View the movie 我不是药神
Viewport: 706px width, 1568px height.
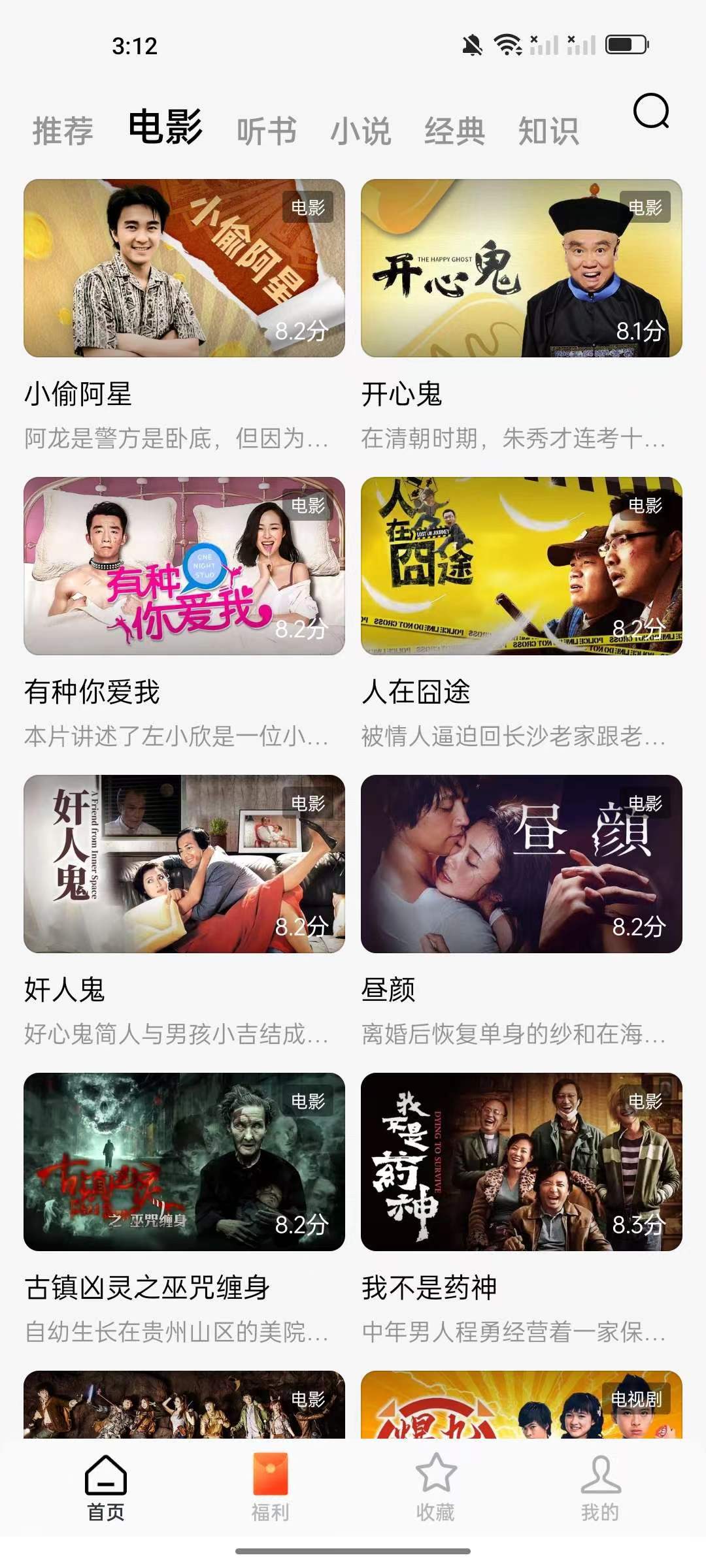tap(522, 1162)
